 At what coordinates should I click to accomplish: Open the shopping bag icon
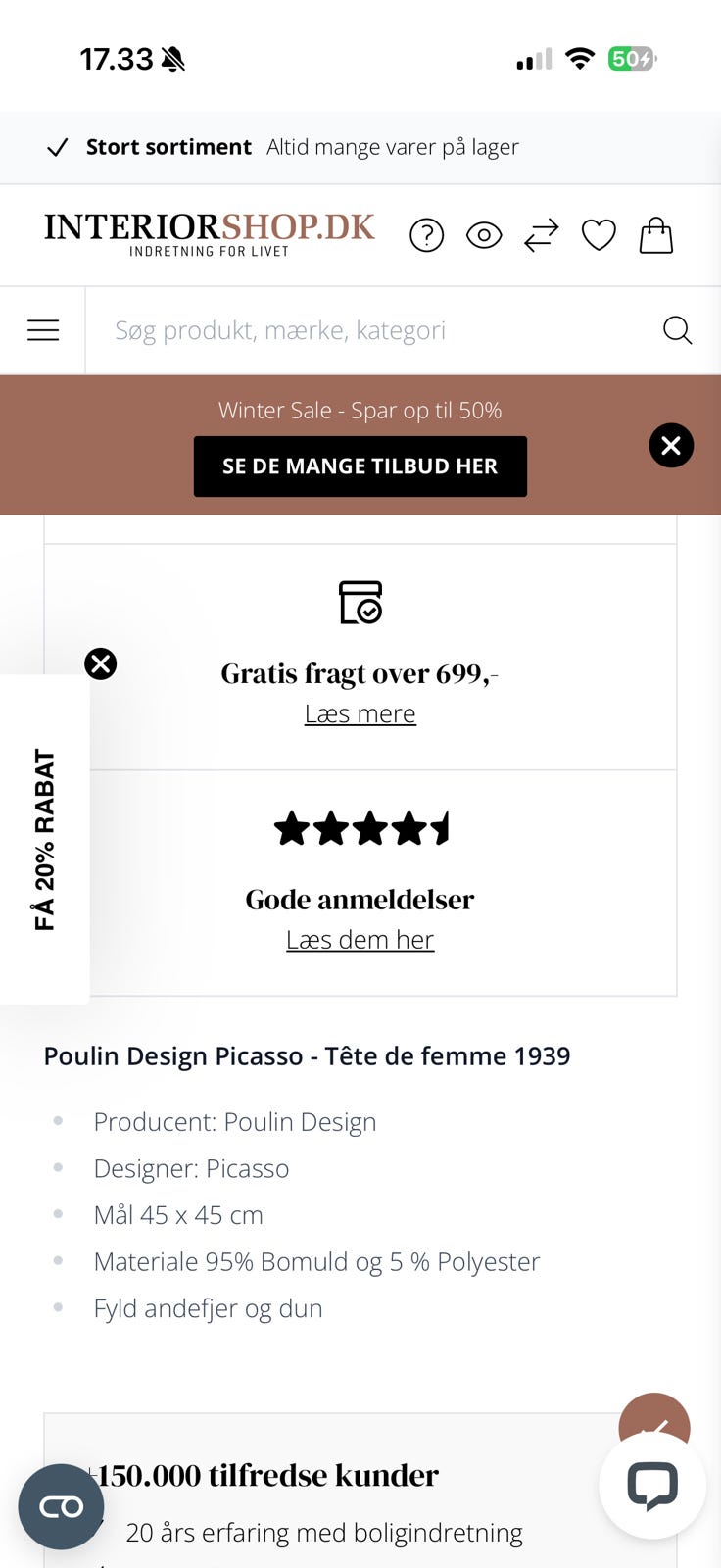click(654, 234)
